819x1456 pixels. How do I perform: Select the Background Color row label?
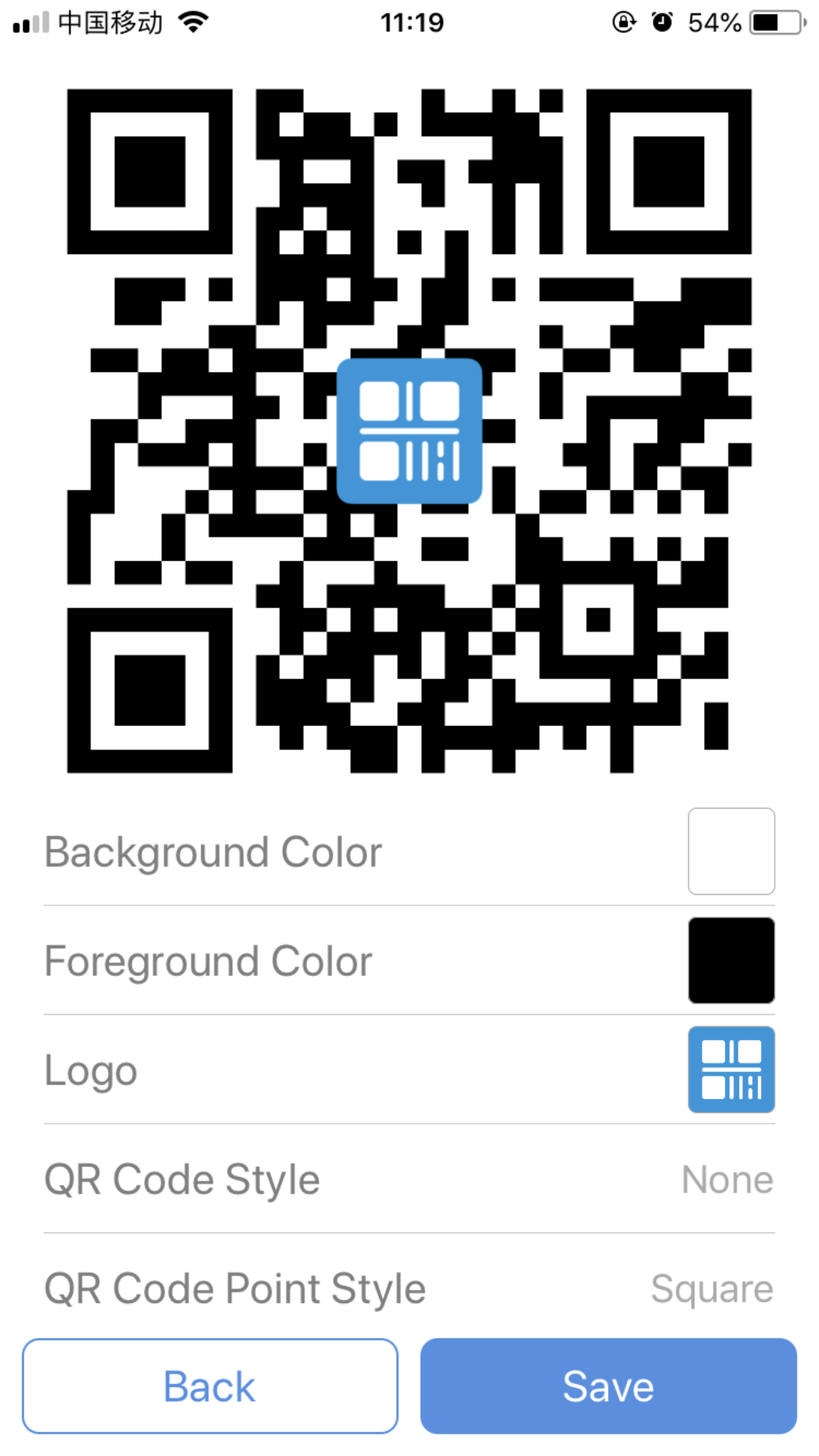click(x=212, y=851)
